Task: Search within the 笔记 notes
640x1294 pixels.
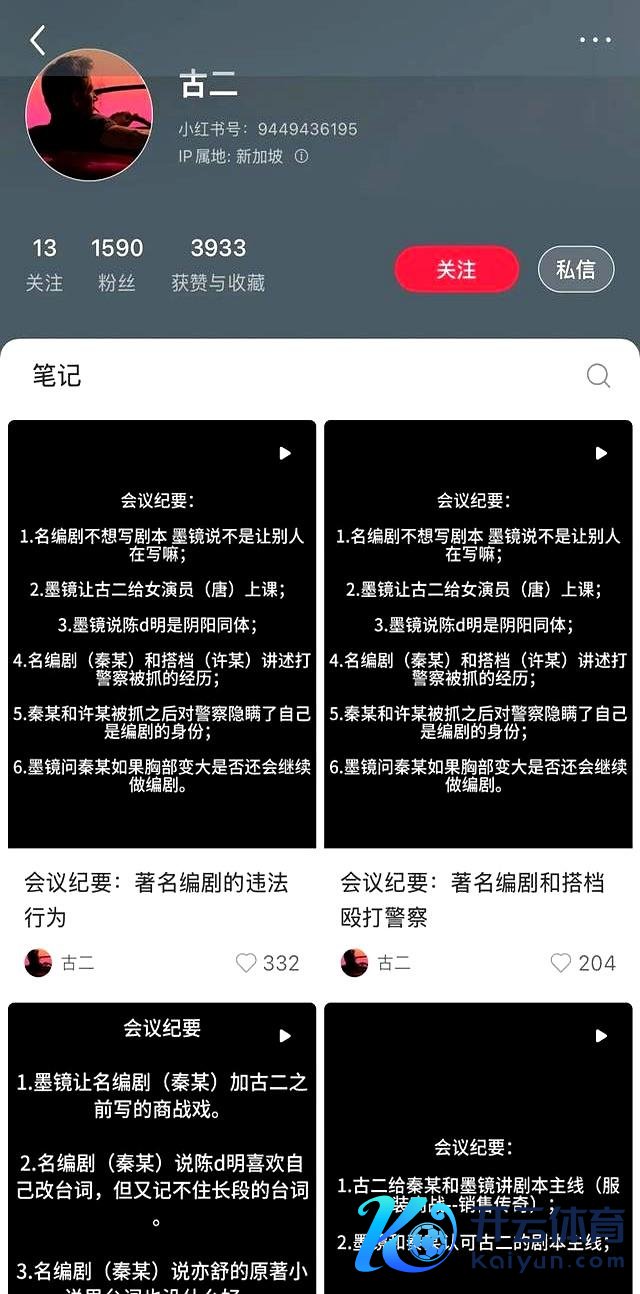Action: [598, 376]
